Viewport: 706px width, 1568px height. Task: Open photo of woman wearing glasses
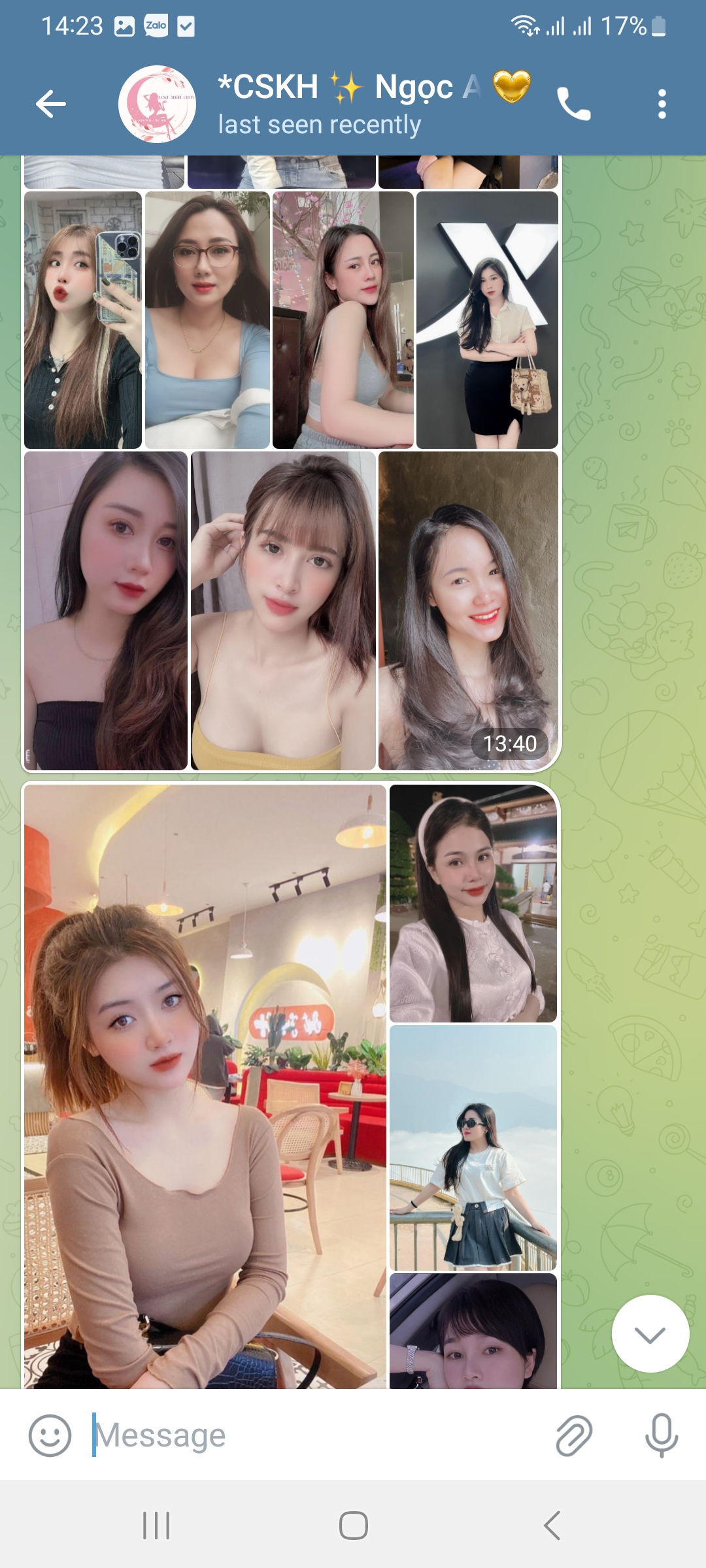[207, 320]
